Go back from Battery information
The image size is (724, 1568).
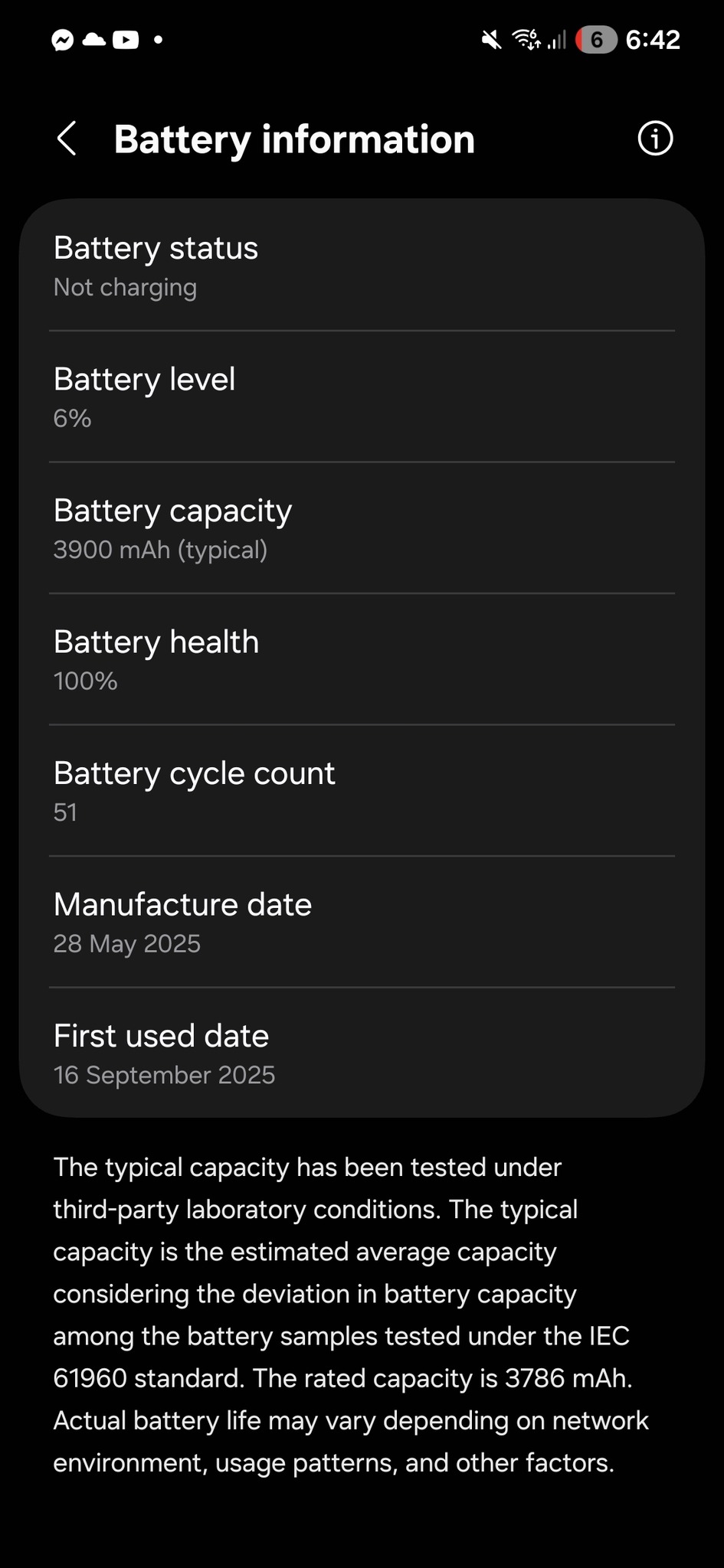(x=67, y=139)
